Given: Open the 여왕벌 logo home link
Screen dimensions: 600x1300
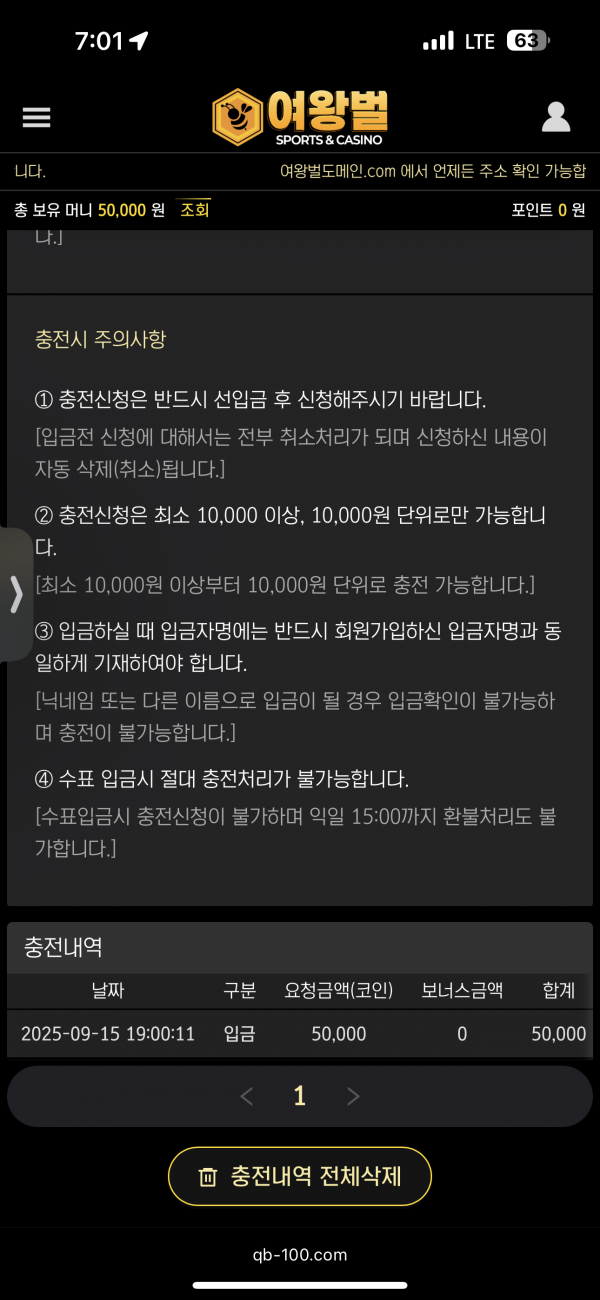Looking at the screenshot, I should click(x=299, y=117).
